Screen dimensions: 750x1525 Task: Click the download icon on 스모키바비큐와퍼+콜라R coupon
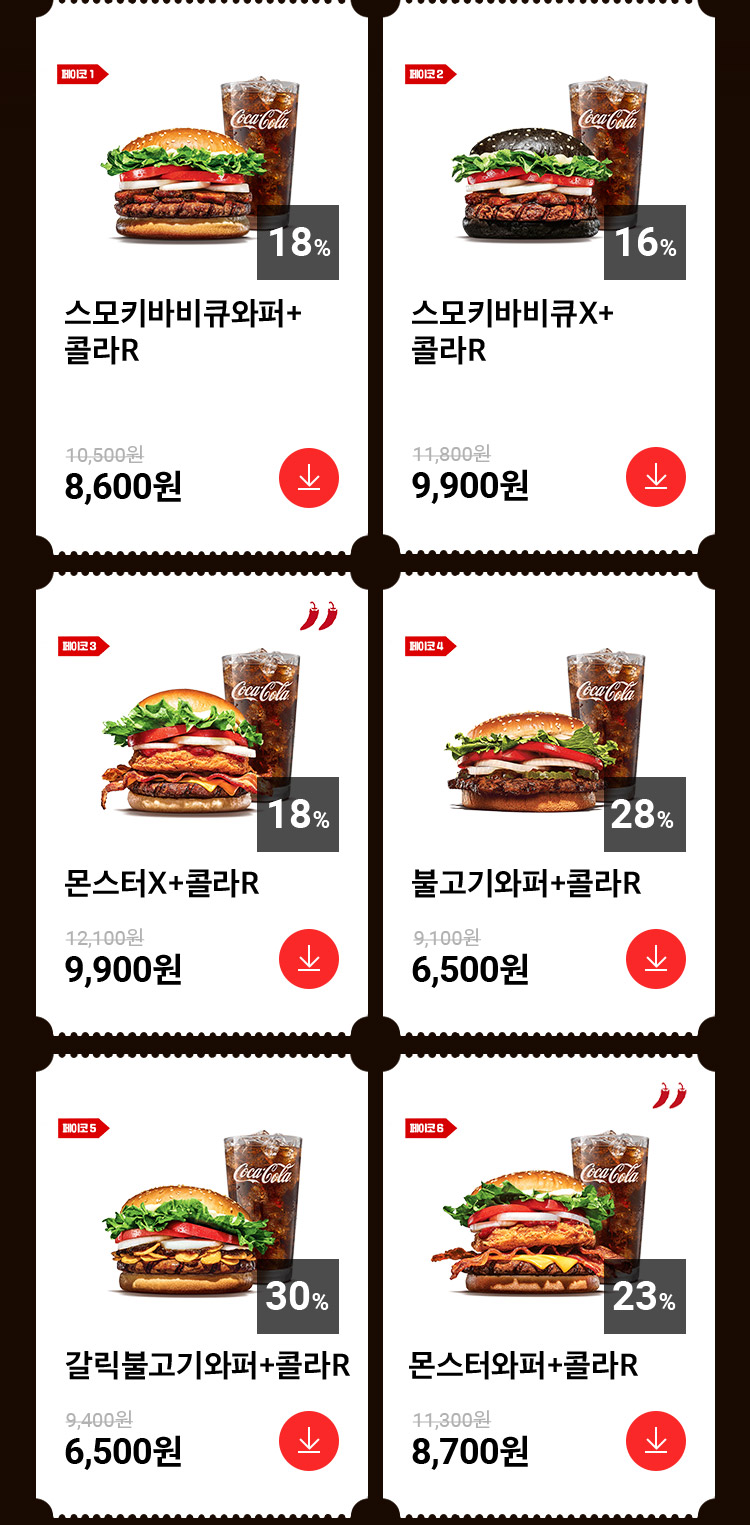pos(309,478)
